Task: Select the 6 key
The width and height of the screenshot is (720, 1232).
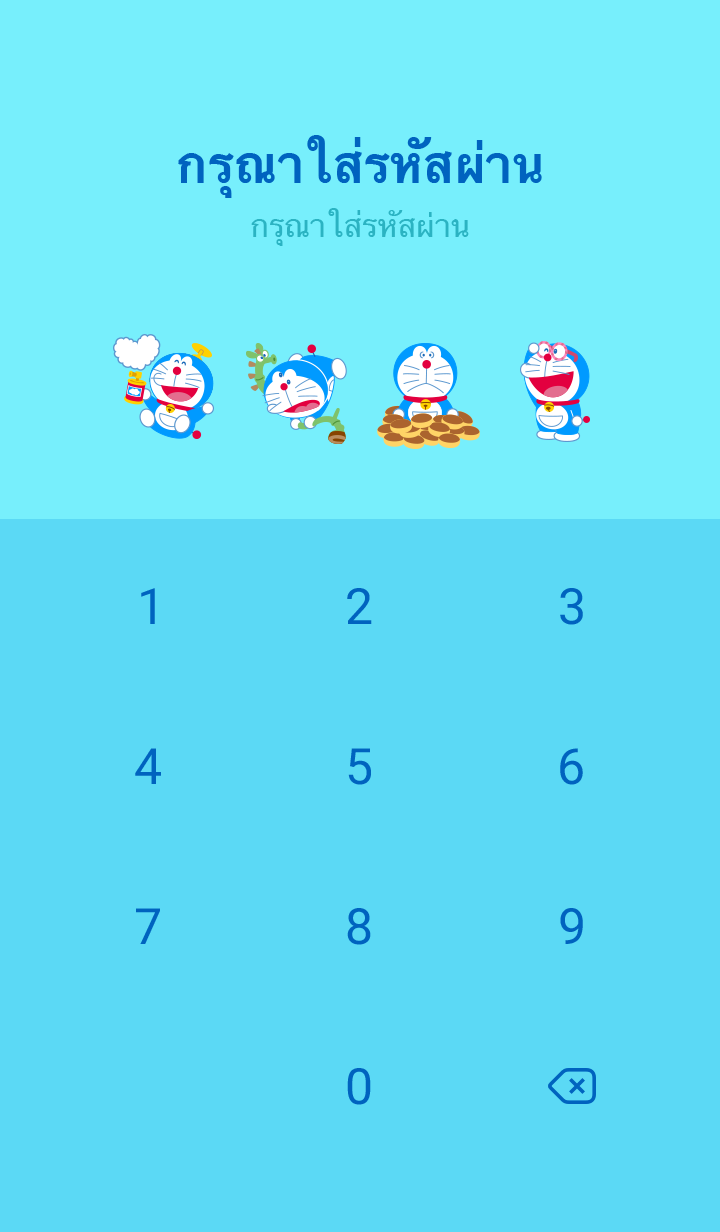Action: click(x=571, y=767)
